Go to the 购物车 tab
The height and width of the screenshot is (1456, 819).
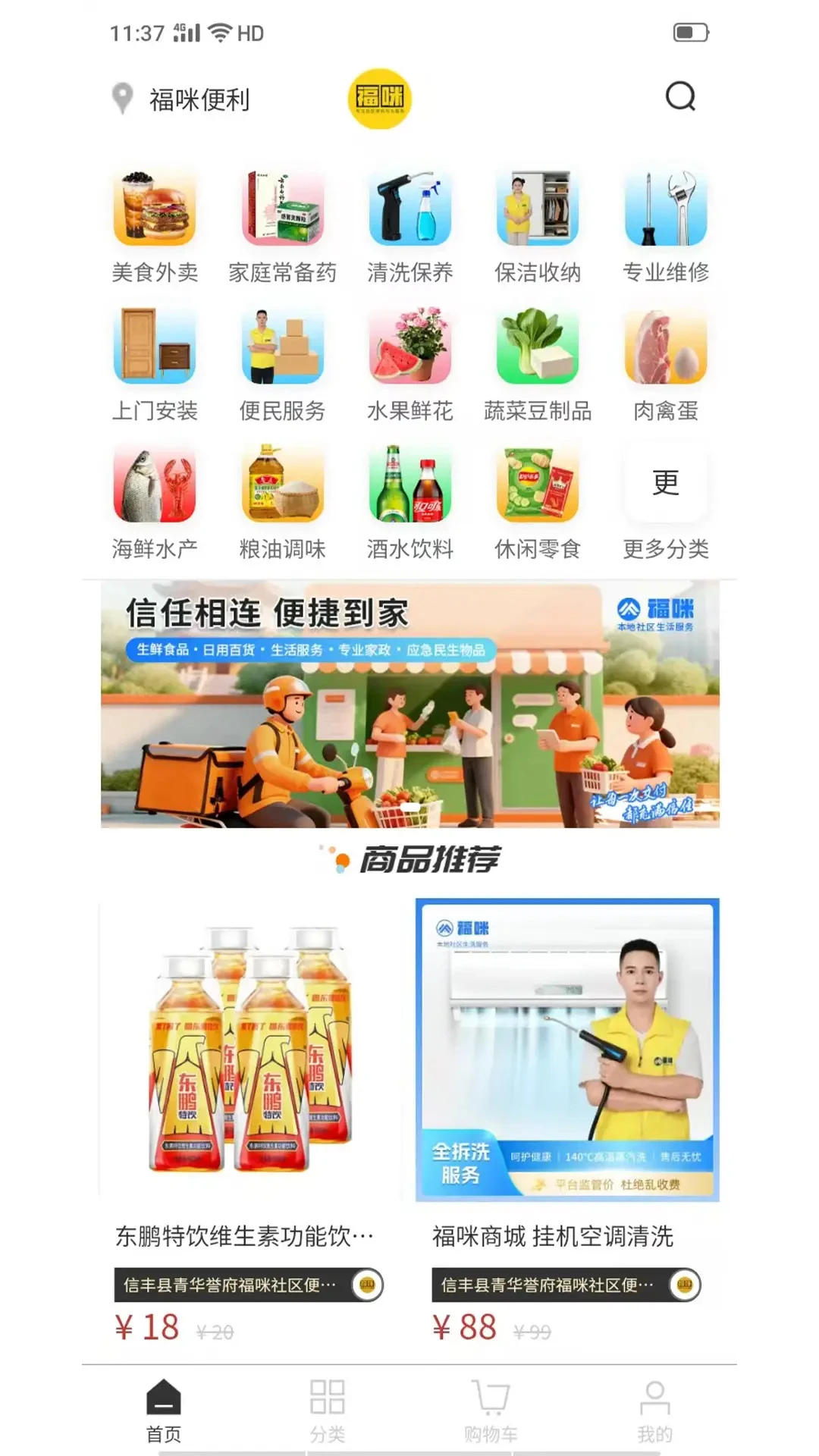pyautogui.click(x=491, y=1410)
